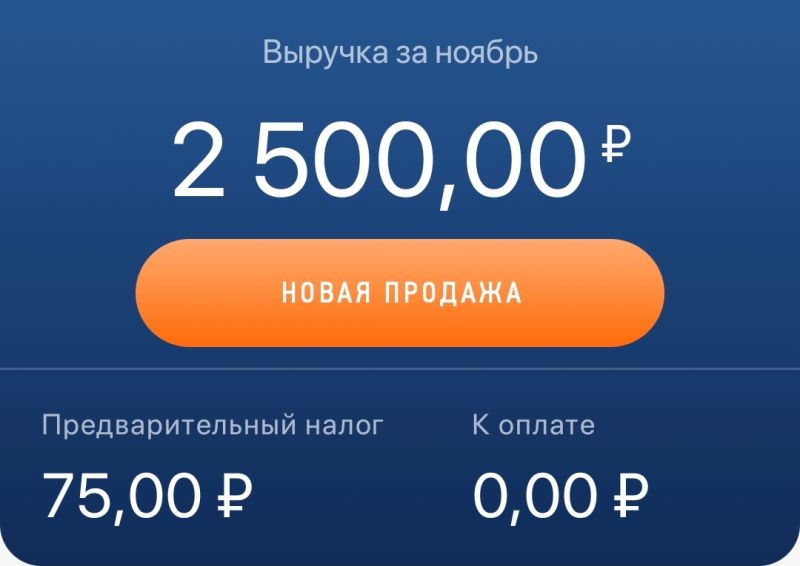Screen dimensions: 800x566
Task: Tap the orange «Новая продажа» button
Action: 400,293
